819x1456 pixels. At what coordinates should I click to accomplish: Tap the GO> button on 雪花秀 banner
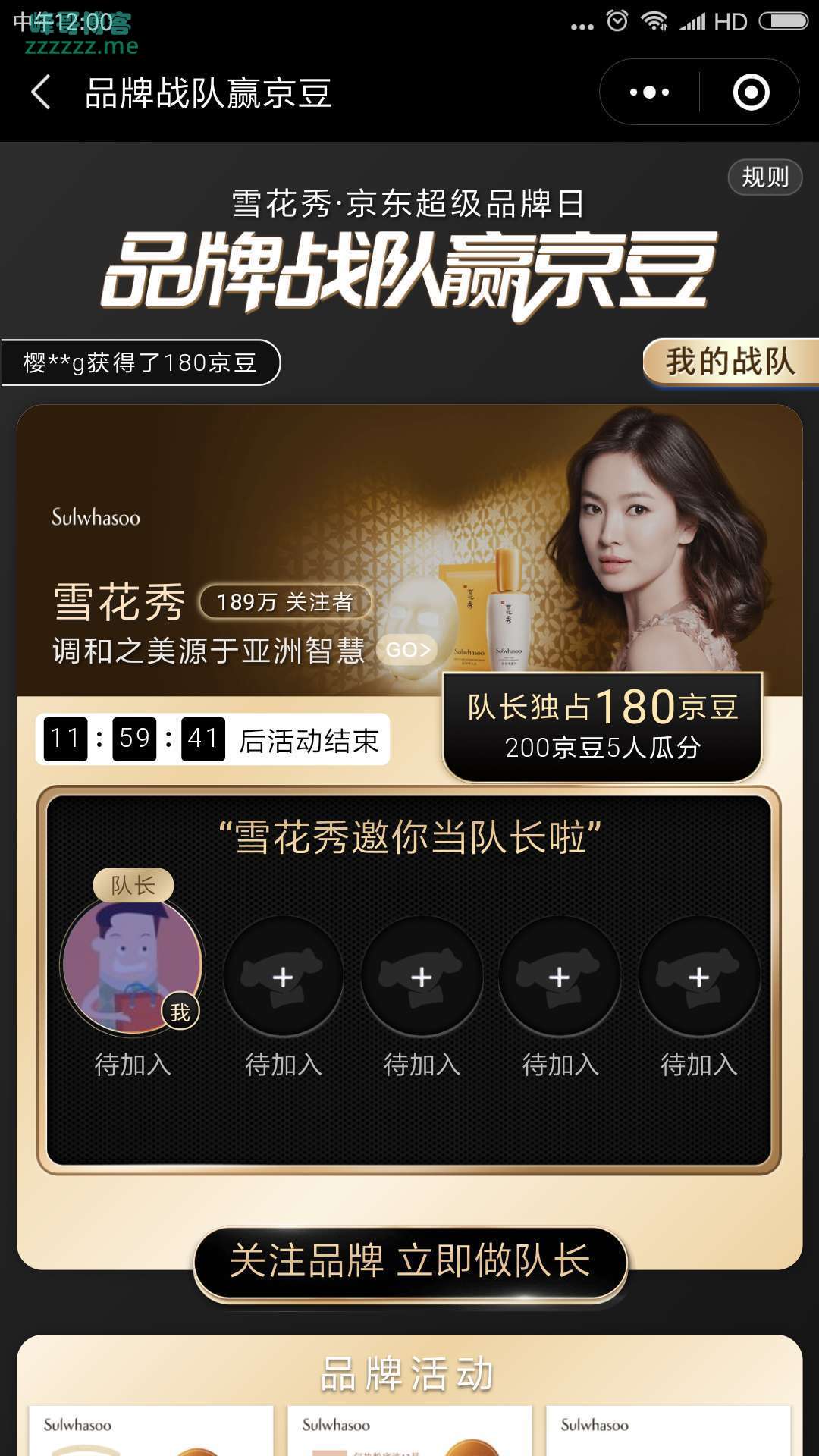[408, 650]
